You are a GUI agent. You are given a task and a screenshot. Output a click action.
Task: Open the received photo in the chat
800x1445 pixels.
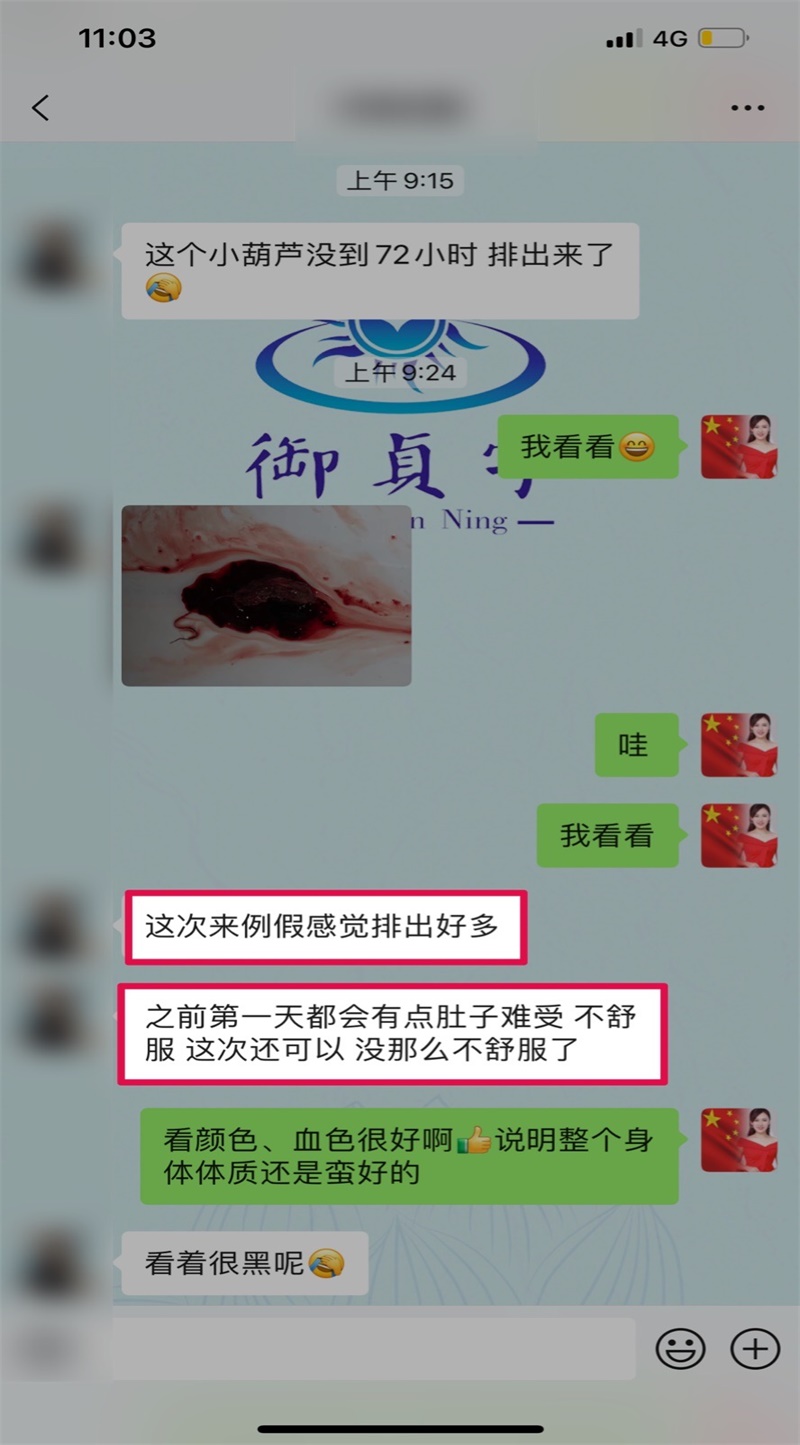(x=266, y=595)
